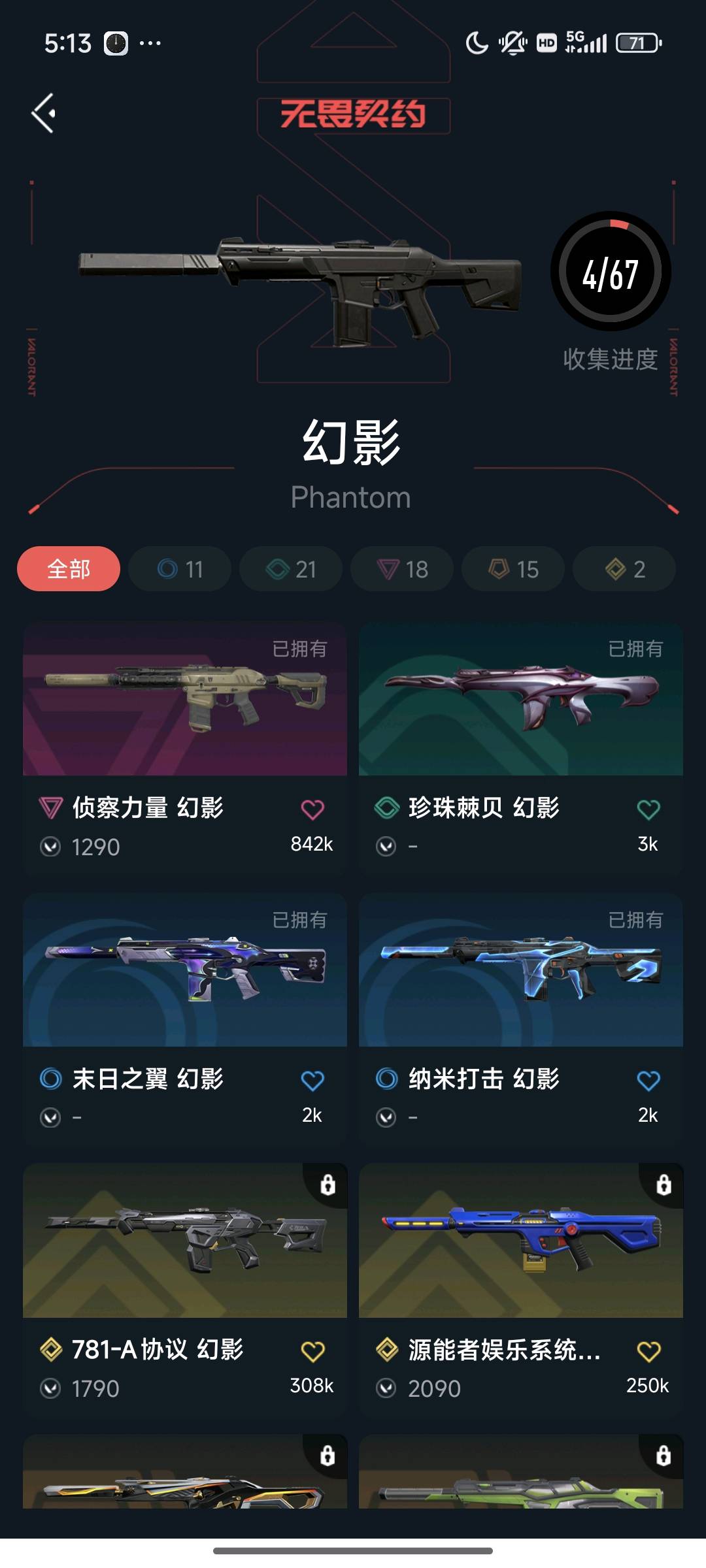Open the 源能者娱乐系统 skin card
This screenshot has height=1568, width=706.
[x=521, y=1241]
